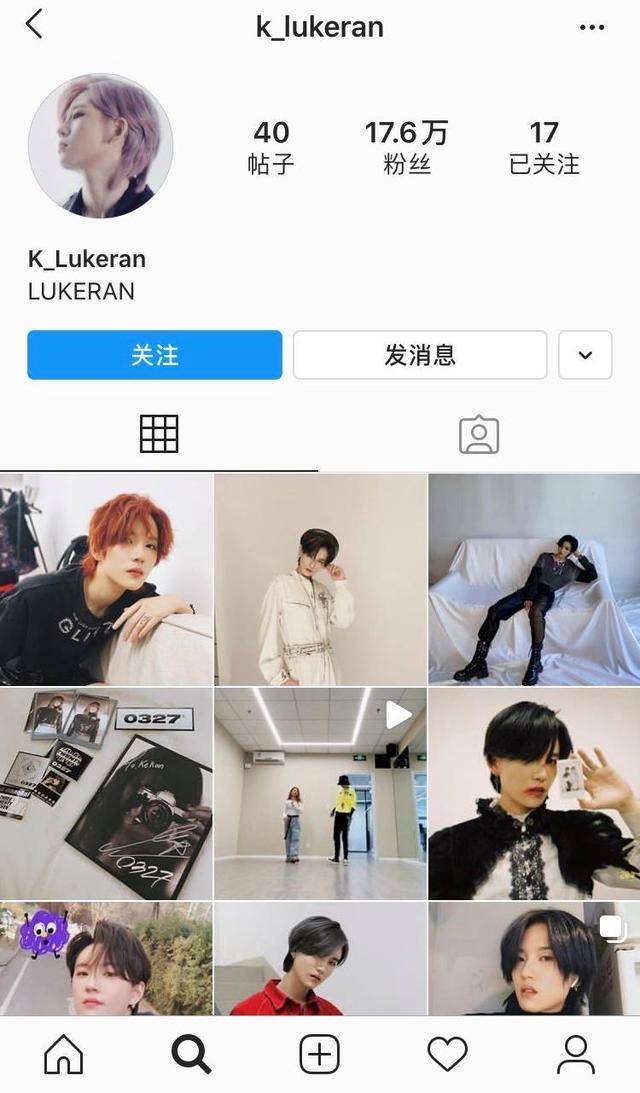This screenshot has height=1093, width=640.
Task: Open the heart activity tab
Action: click(447, 1054)
